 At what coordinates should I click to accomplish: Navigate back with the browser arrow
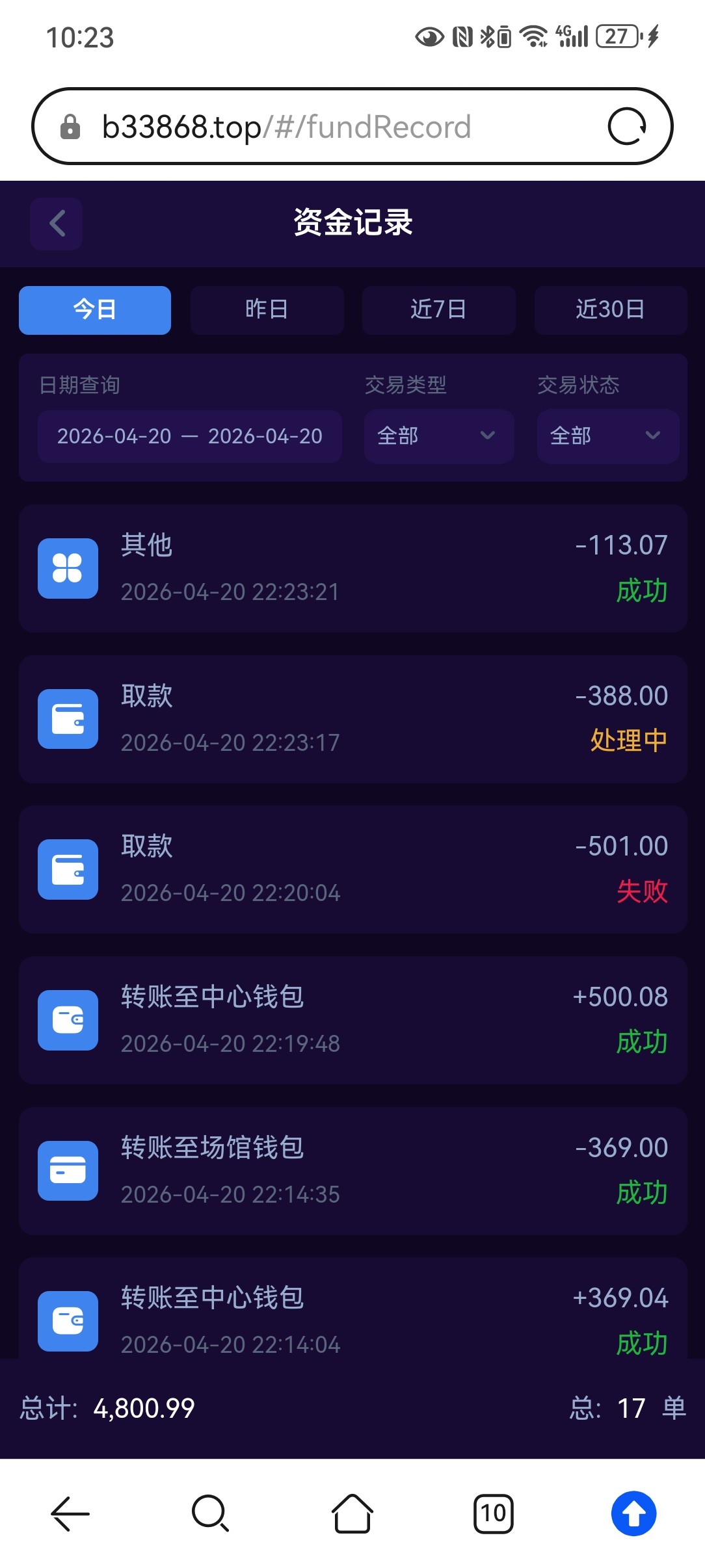coord(70,1513)
